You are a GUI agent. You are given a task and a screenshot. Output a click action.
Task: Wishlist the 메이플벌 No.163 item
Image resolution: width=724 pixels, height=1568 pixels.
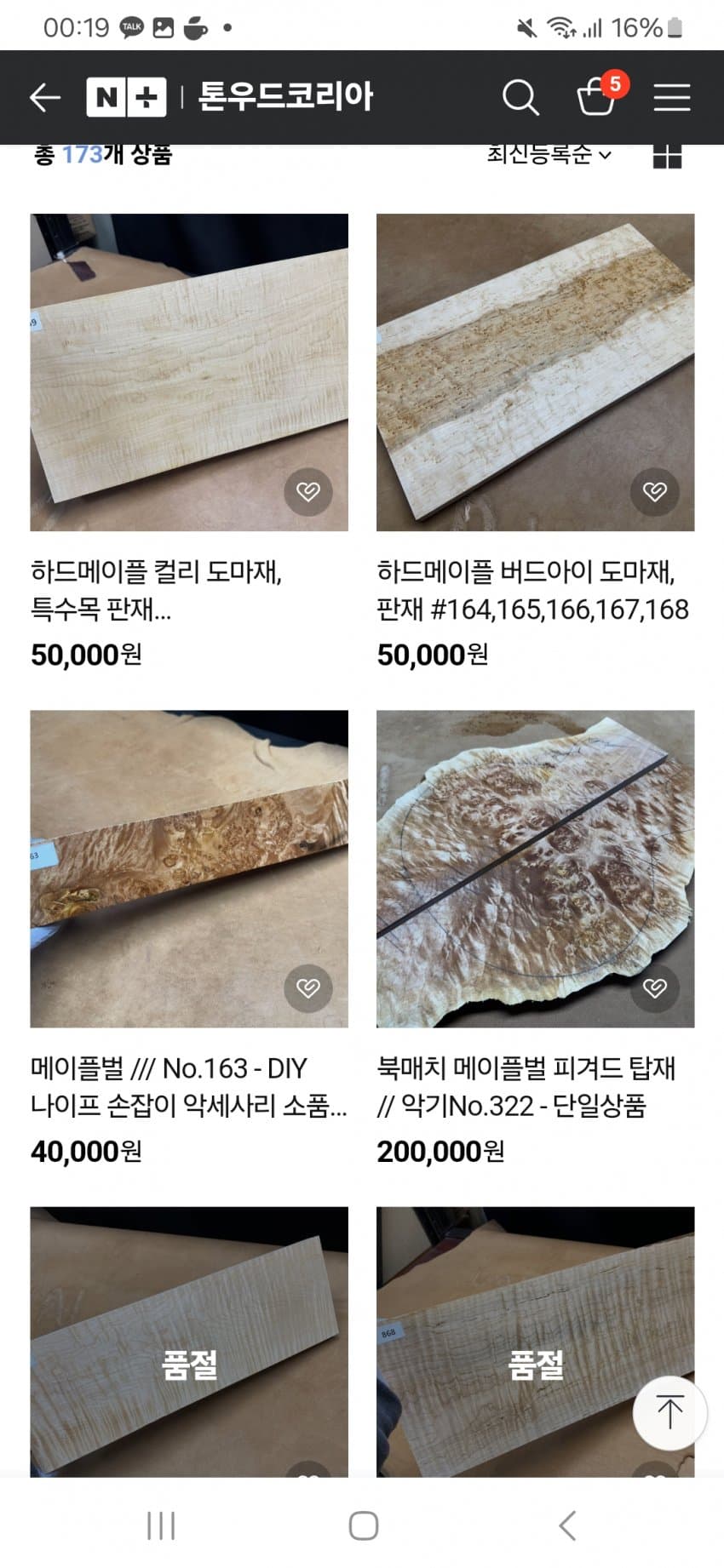[x=307, y=987]
